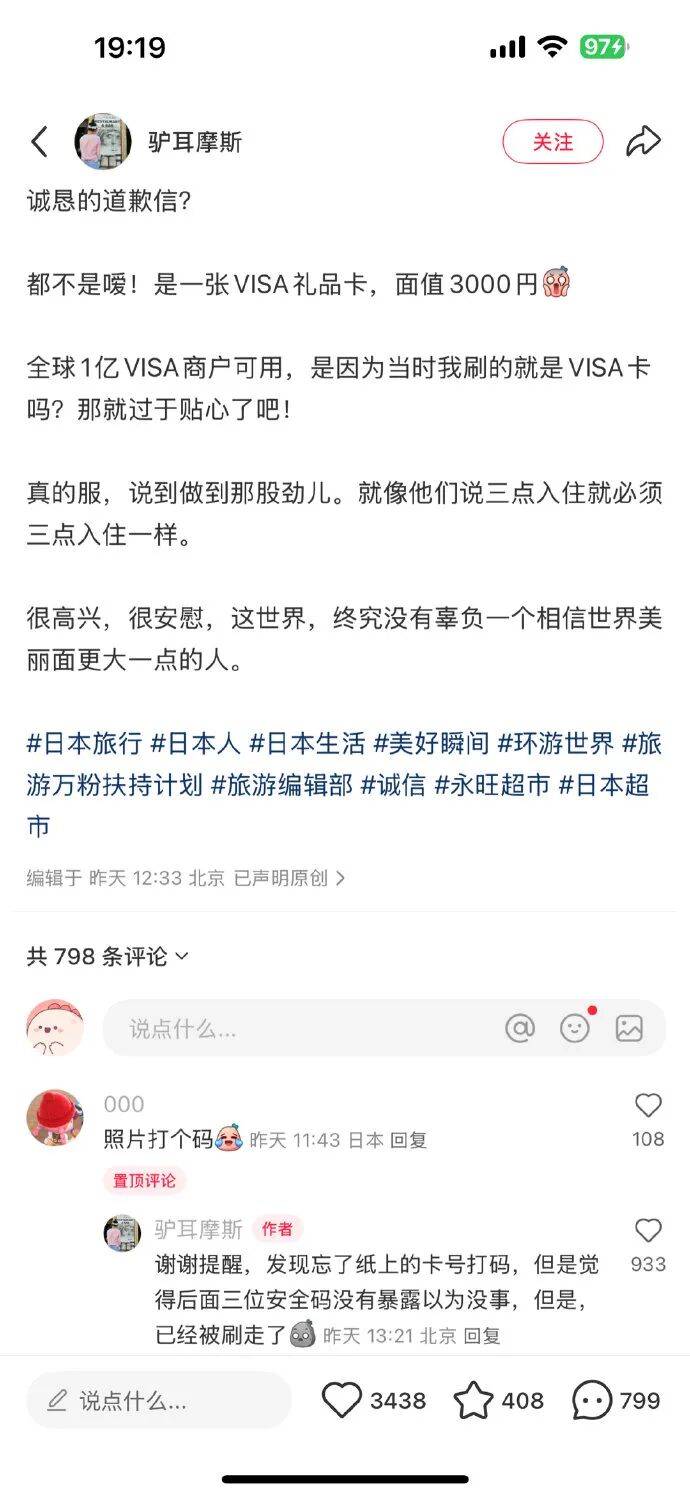Share this post
This screenshot has width=690, height=1496.
pyautogui.click(x=643, y=142)
